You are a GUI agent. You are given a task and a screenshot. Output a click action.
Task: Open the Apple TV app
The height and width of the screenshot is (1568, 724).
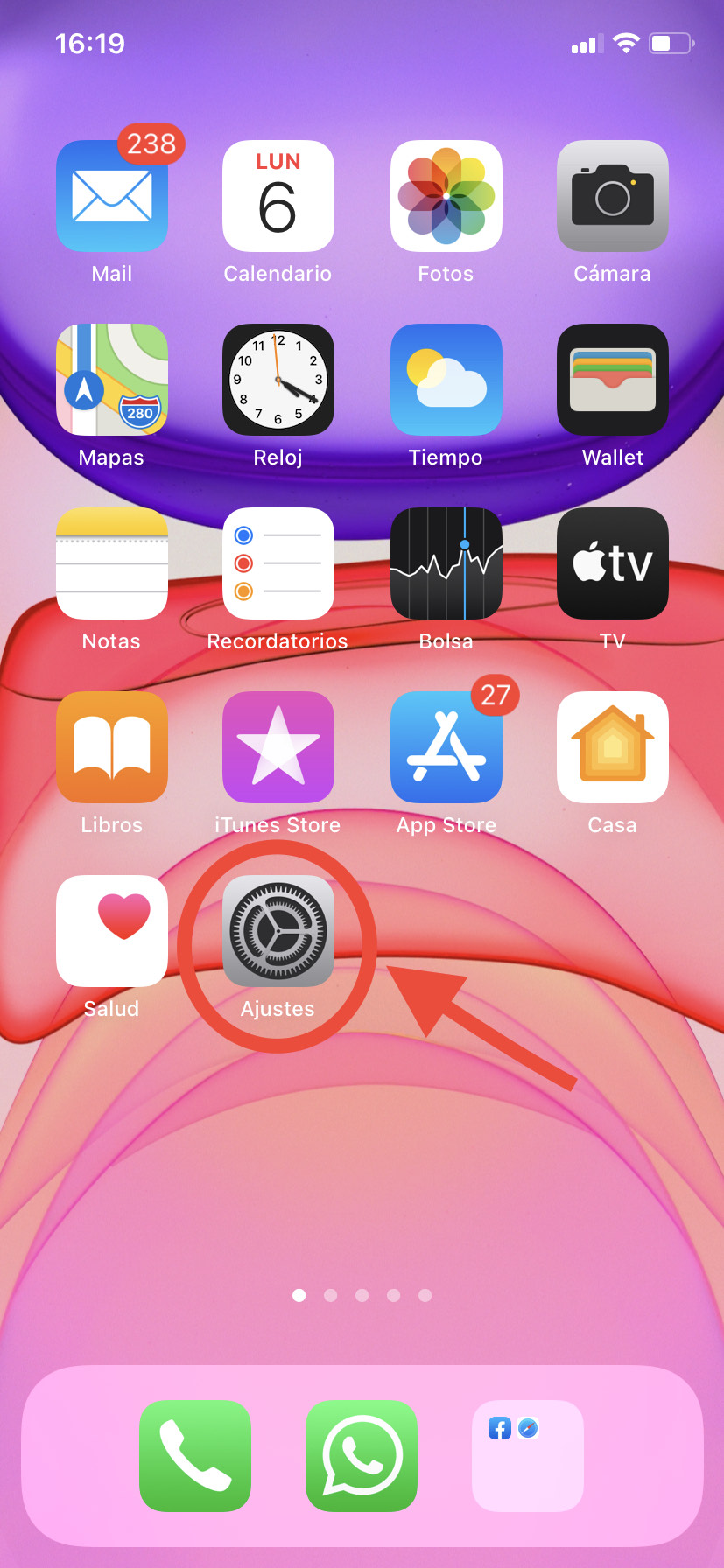(x=613, y=563)
